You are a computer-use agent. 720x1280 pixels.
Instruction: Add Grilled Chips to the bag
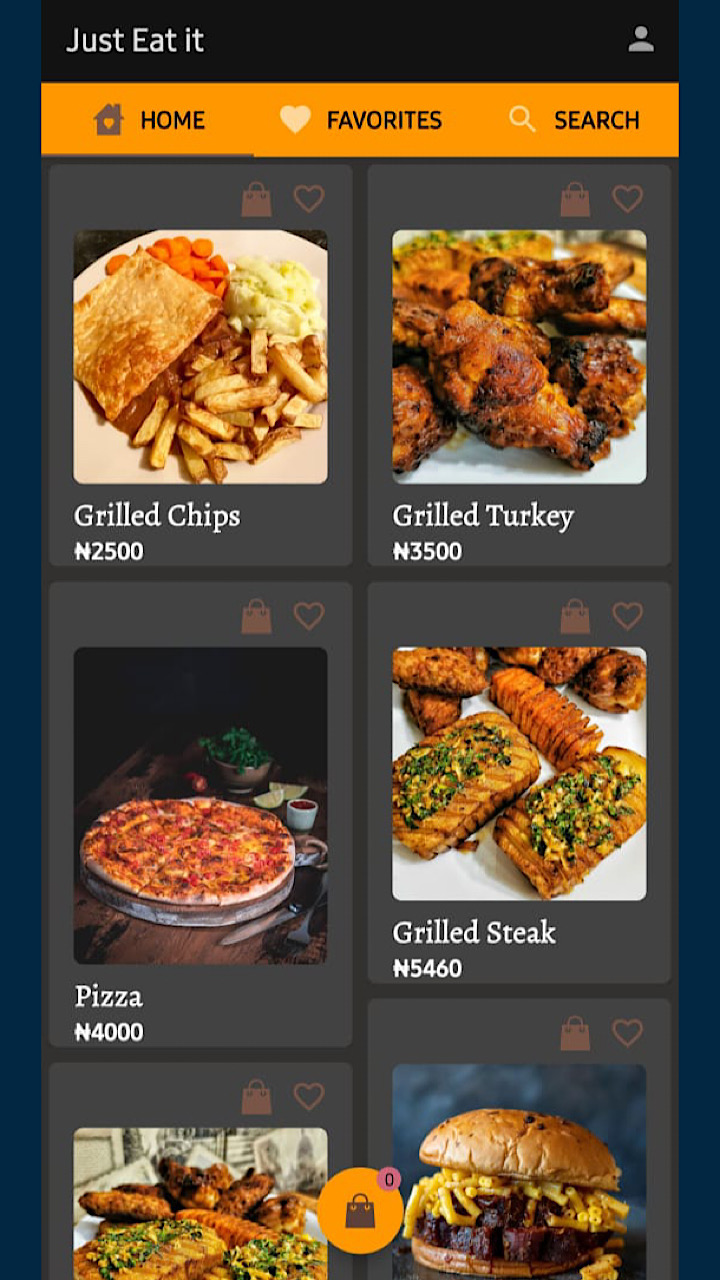256,199
